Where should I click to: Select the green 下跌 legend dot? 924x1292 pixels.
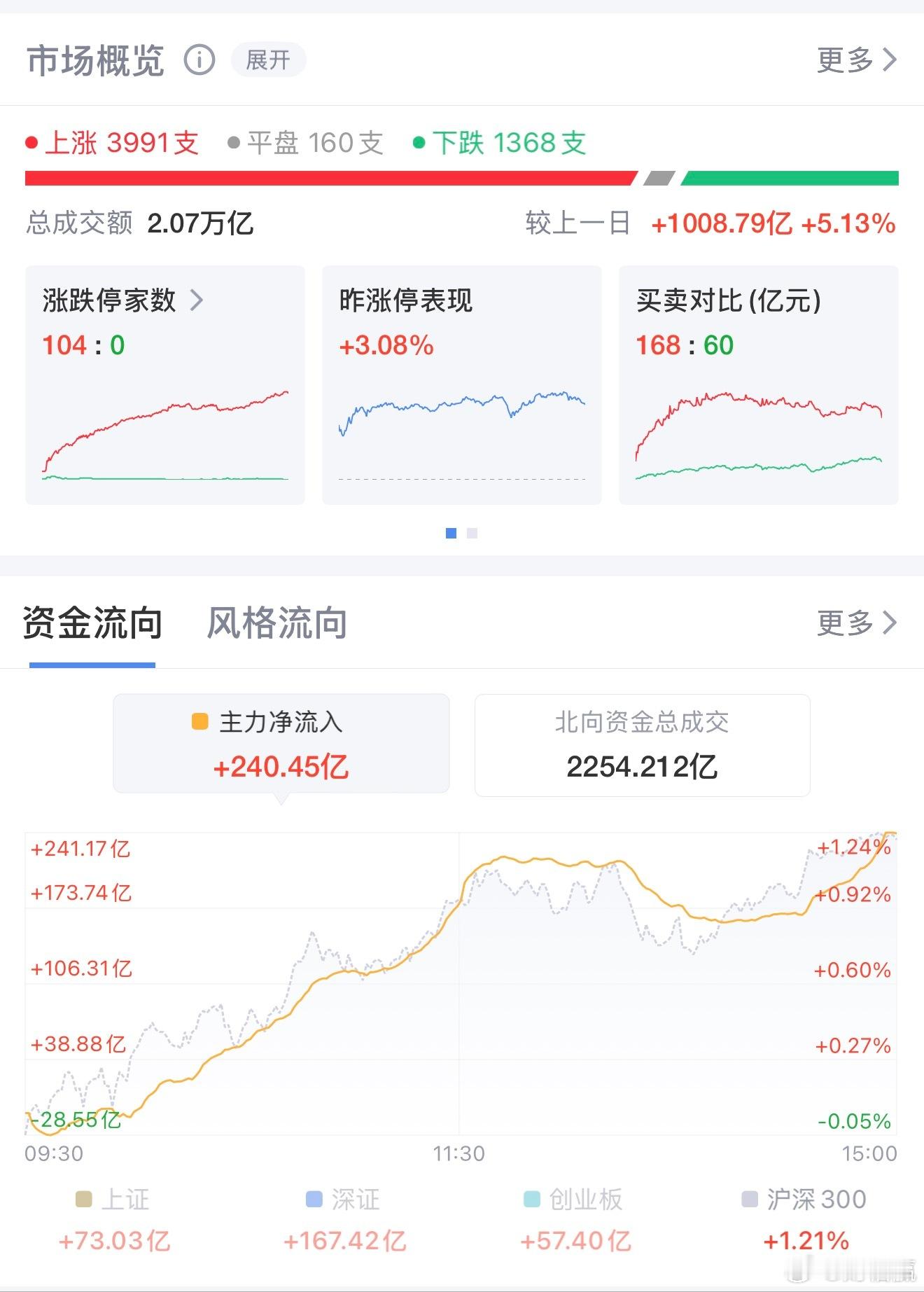pyautogui.click(x=419, y=142)
